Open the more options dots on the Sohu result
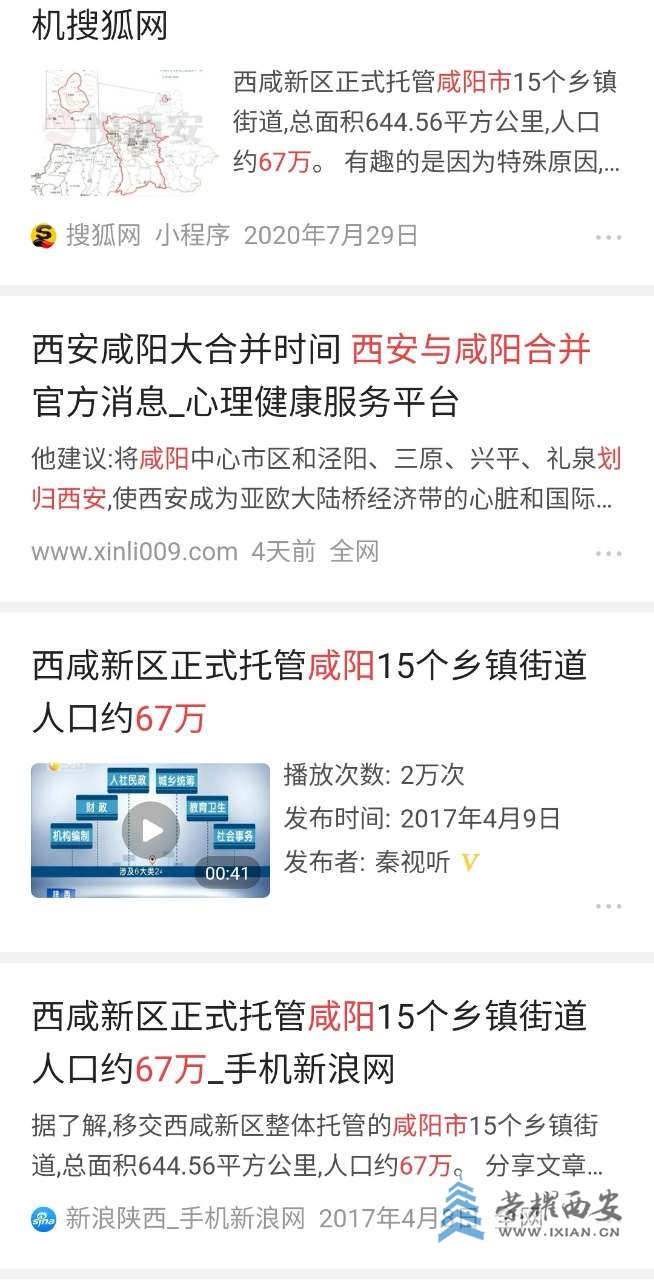The height and width of the screenshot is (1280, 654). click(609, 238)
